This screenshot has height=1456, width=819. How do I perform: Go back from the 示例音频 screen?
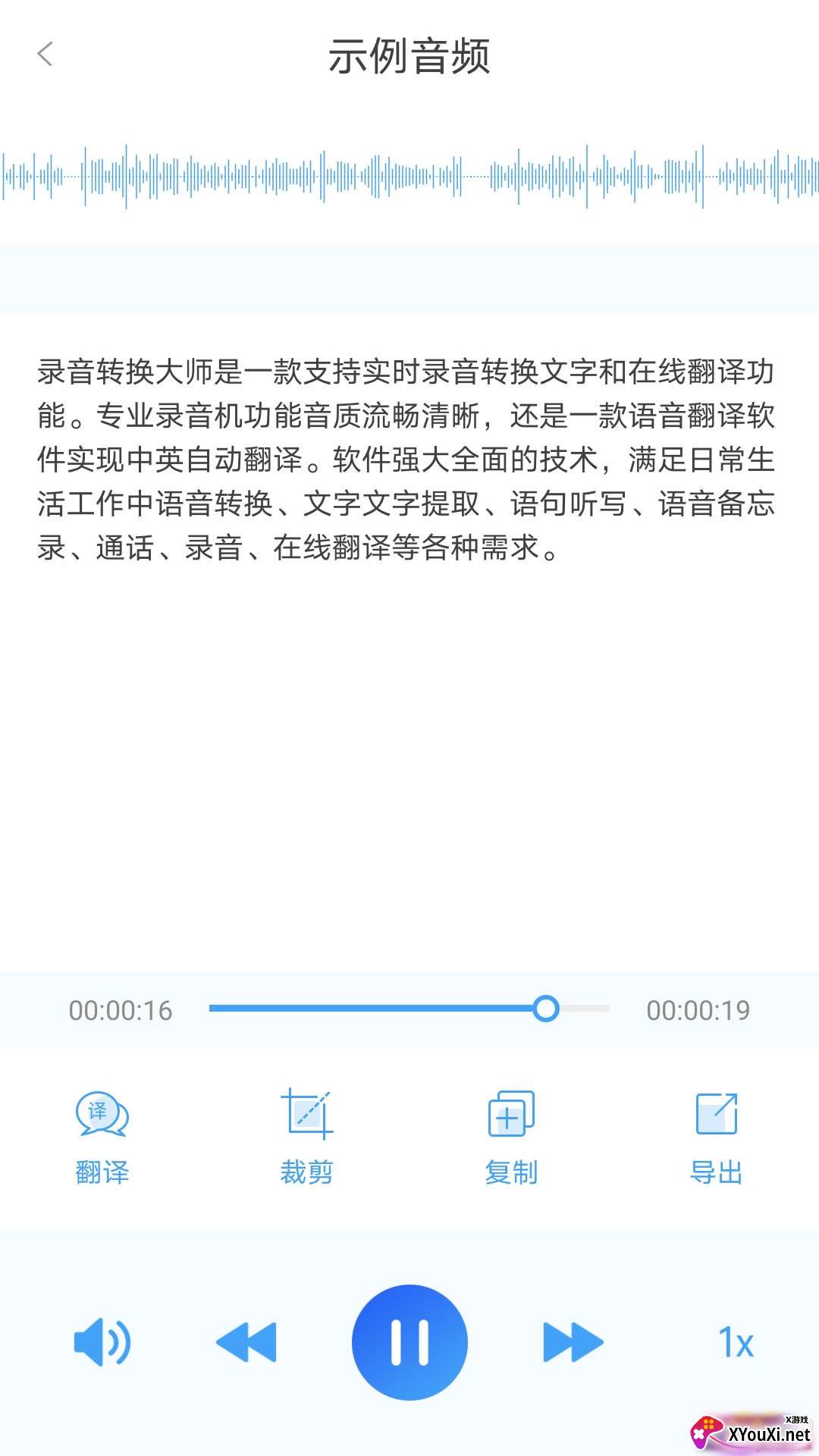45,55
